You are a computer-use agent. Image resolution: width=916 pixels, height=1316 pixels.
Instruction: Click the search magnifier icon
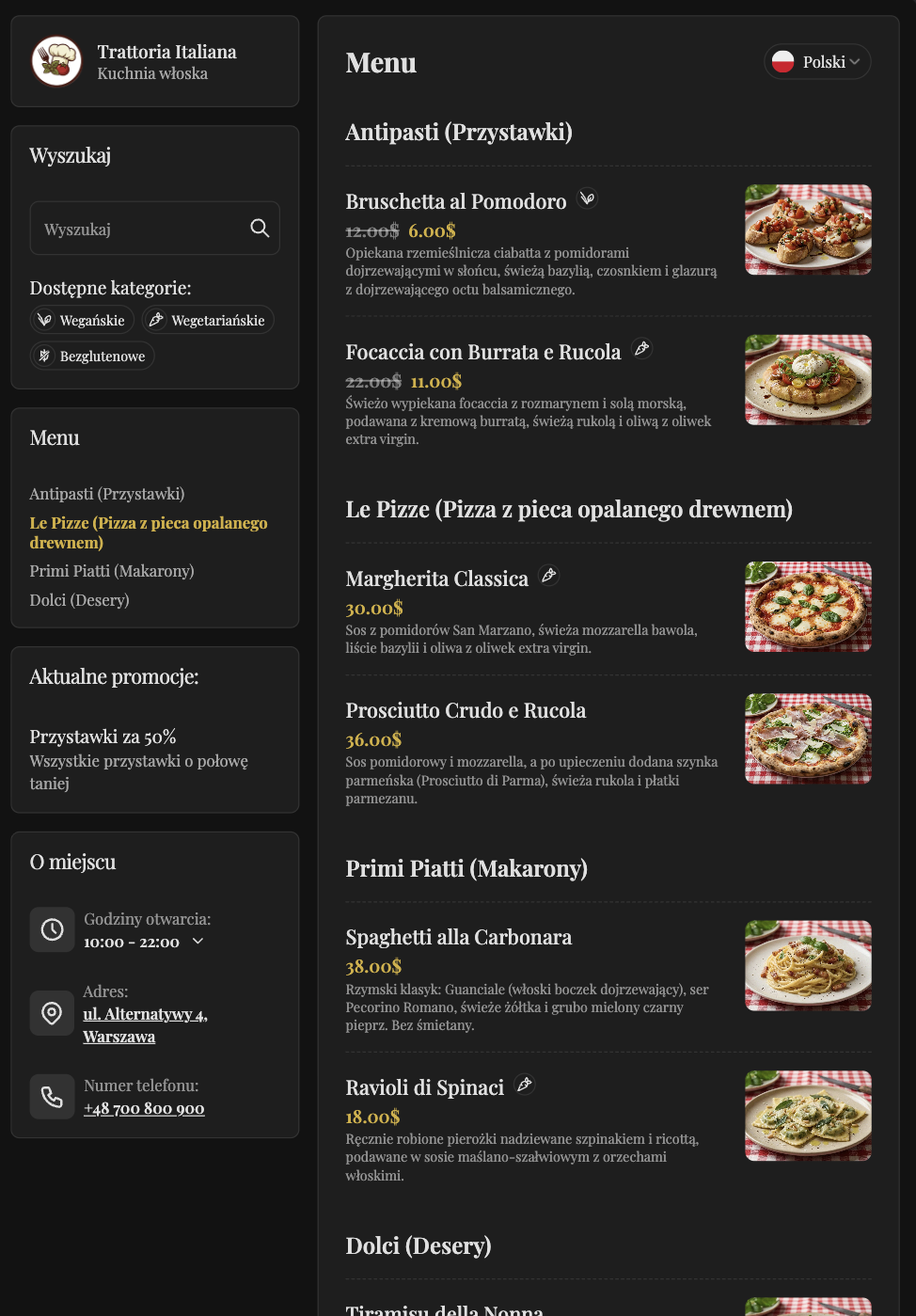259,228
